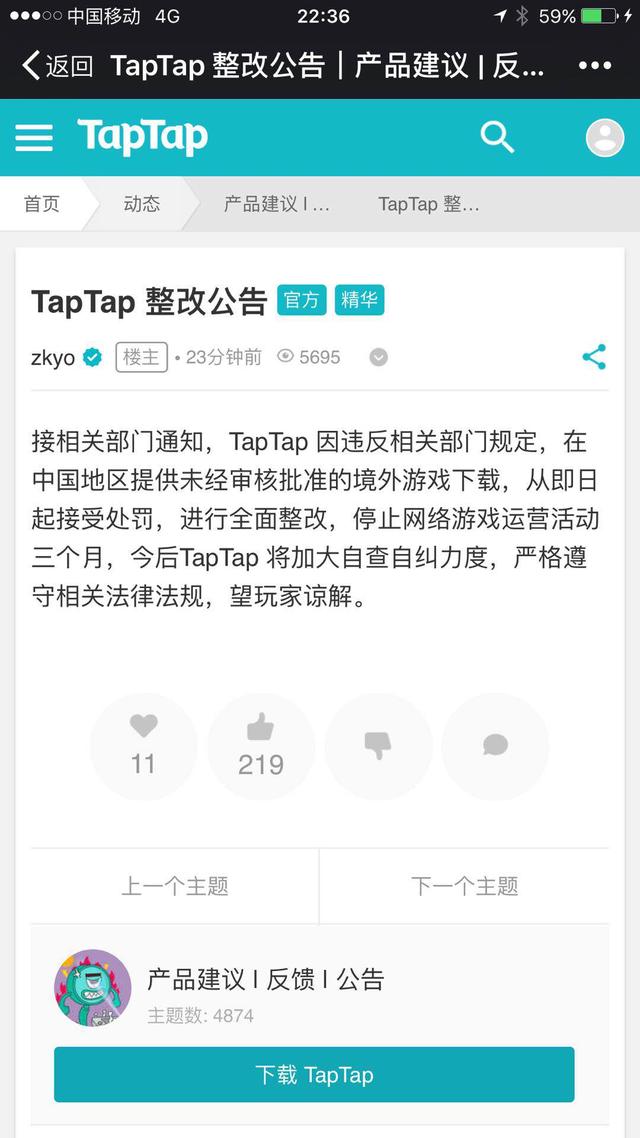The height and width of the screenshot is (1138, 640).
Task: Go to 首页 in the breadcrumb
Action: tap(42, 204)
